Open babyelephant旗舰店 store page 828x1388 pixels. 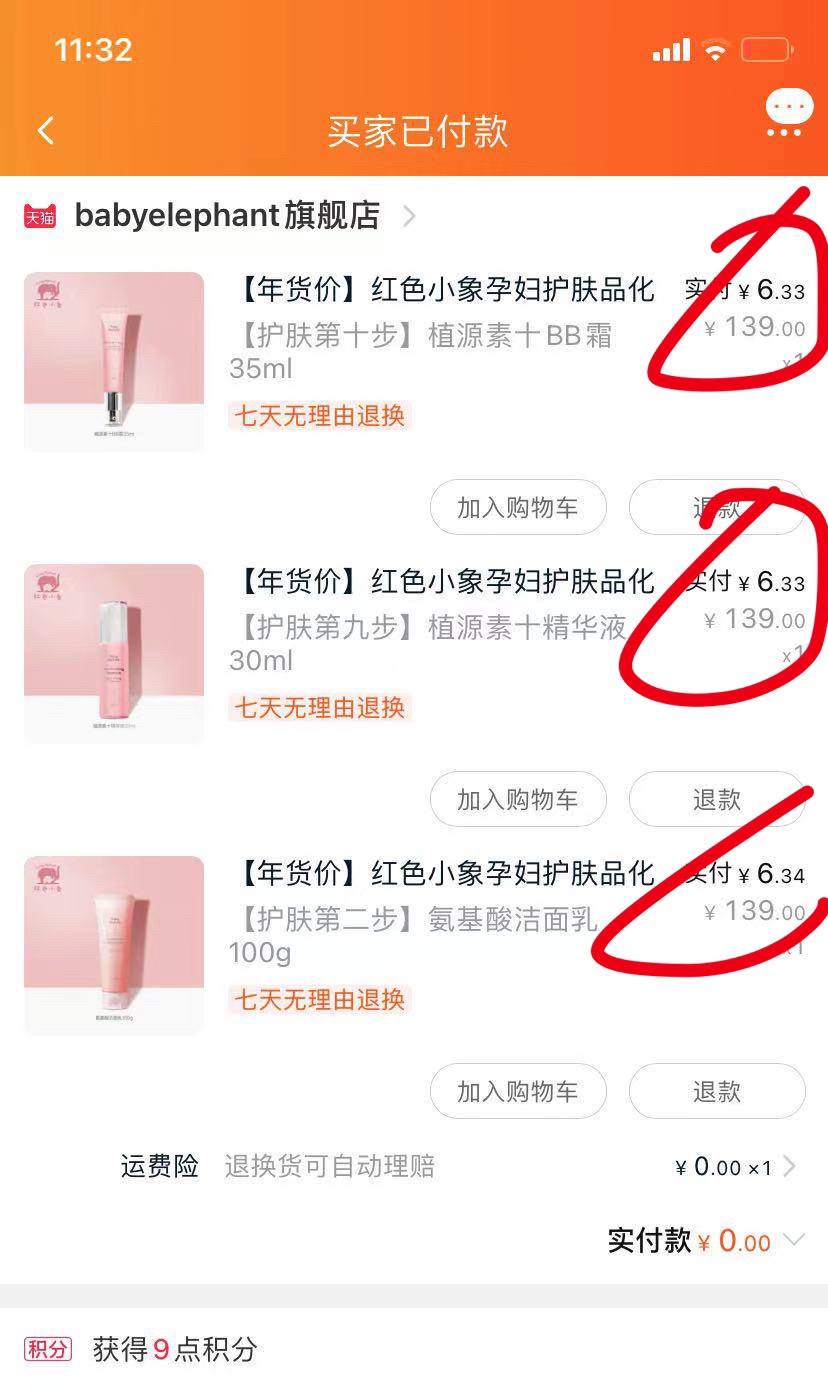pos(228,215)
